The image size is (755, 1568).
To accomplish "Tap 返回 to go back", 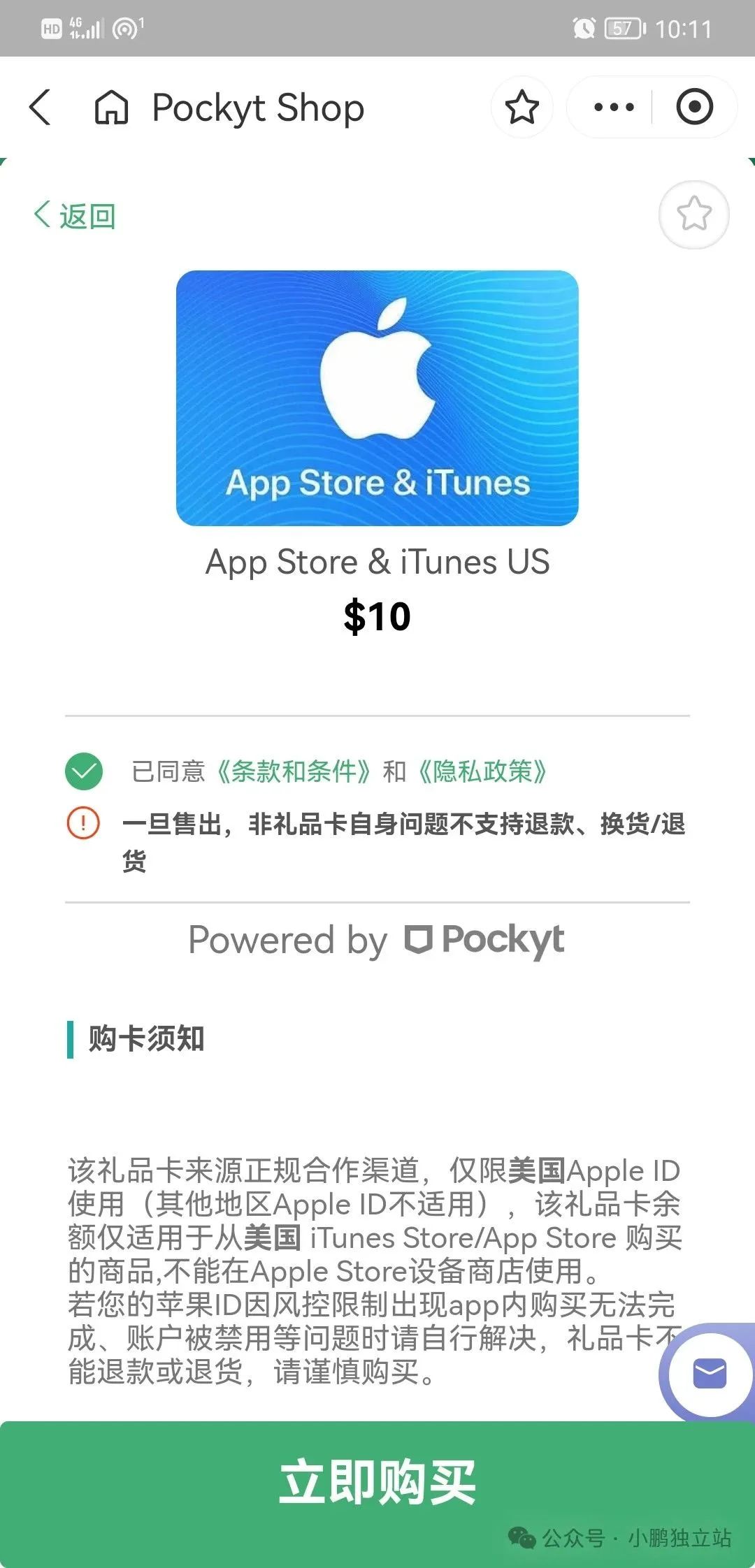I will click(75, 216).
